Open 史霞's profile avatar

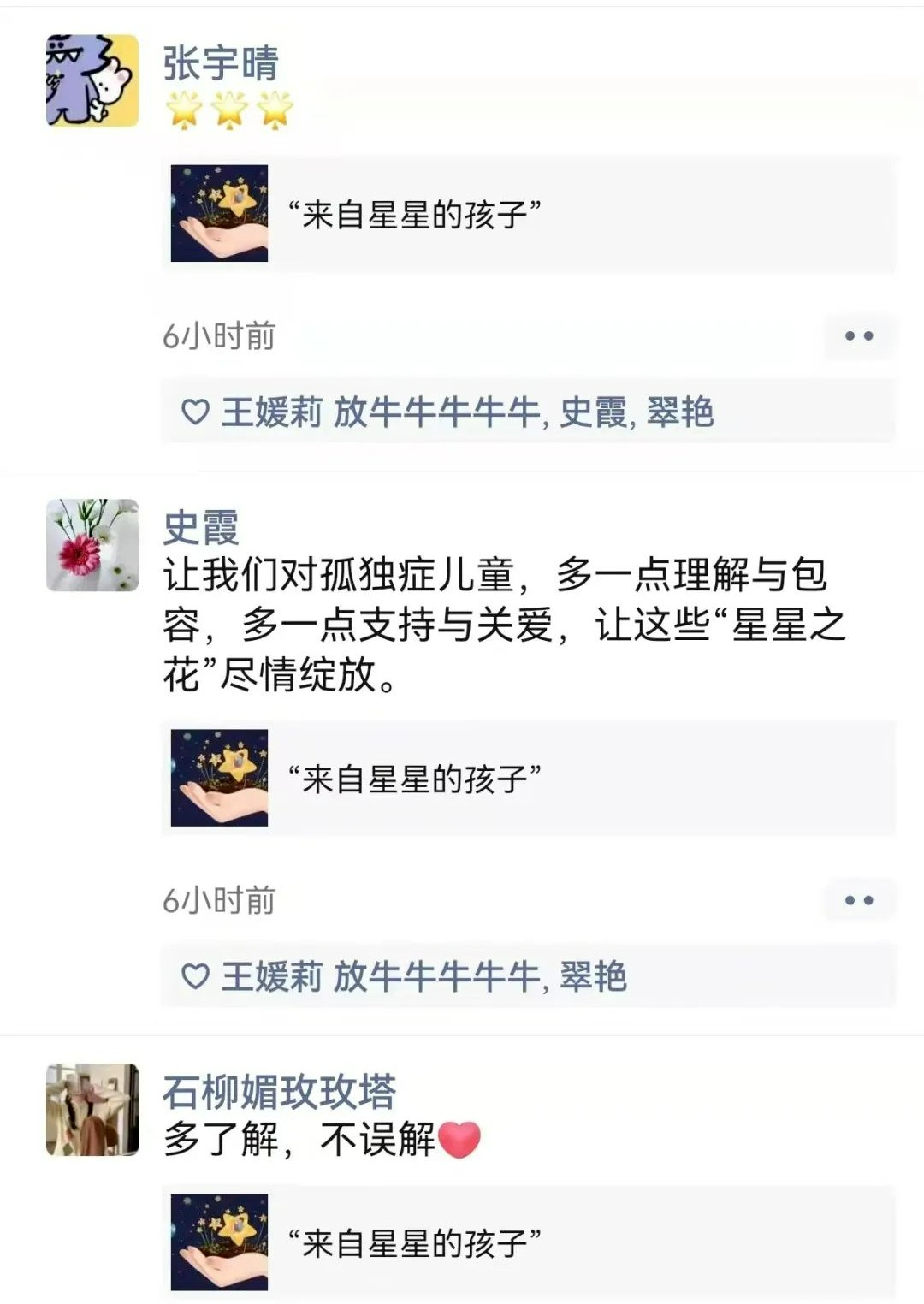92,545
